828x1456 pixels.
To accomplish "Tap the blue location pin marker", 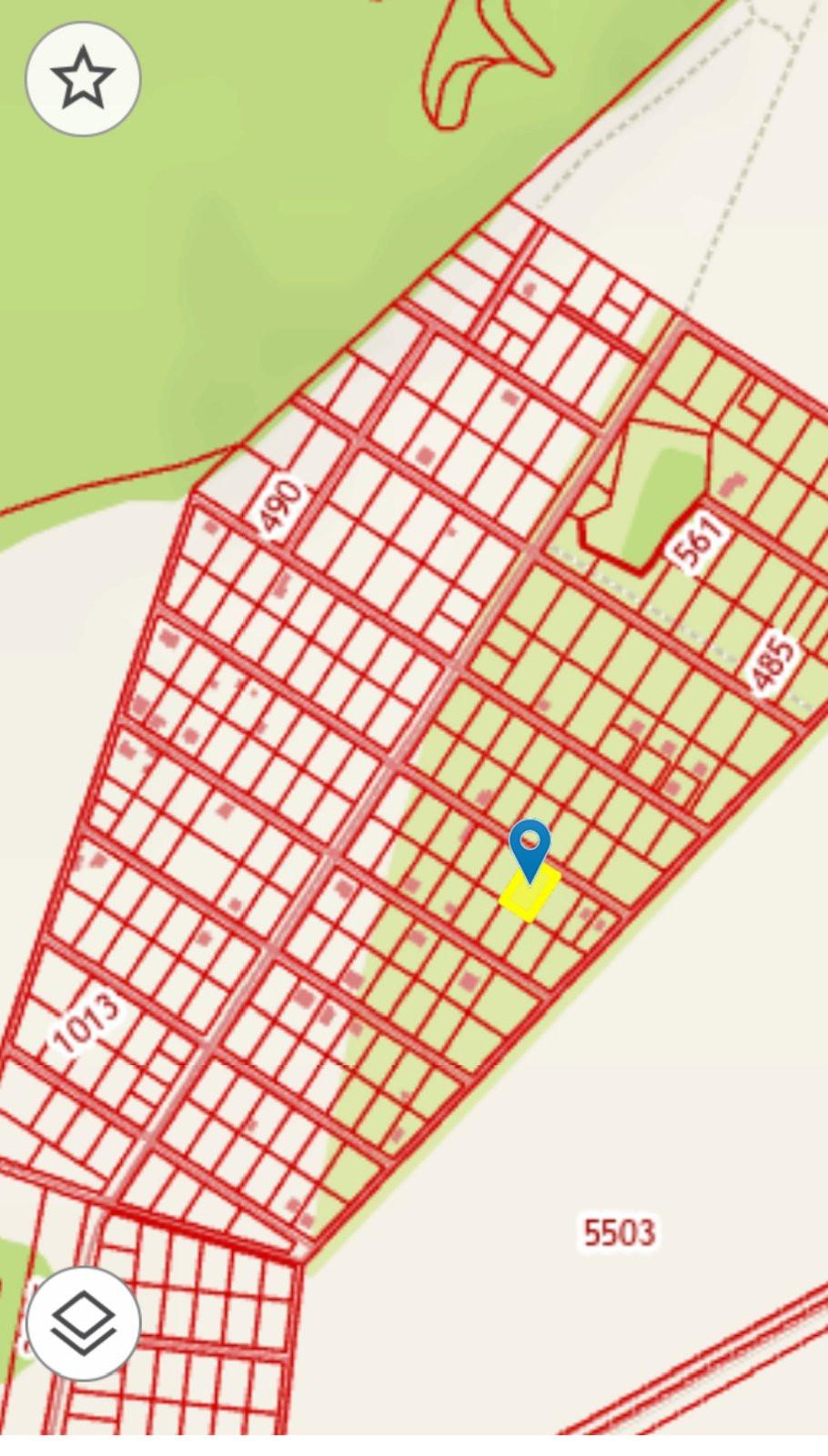I will [x=530, y=847].
